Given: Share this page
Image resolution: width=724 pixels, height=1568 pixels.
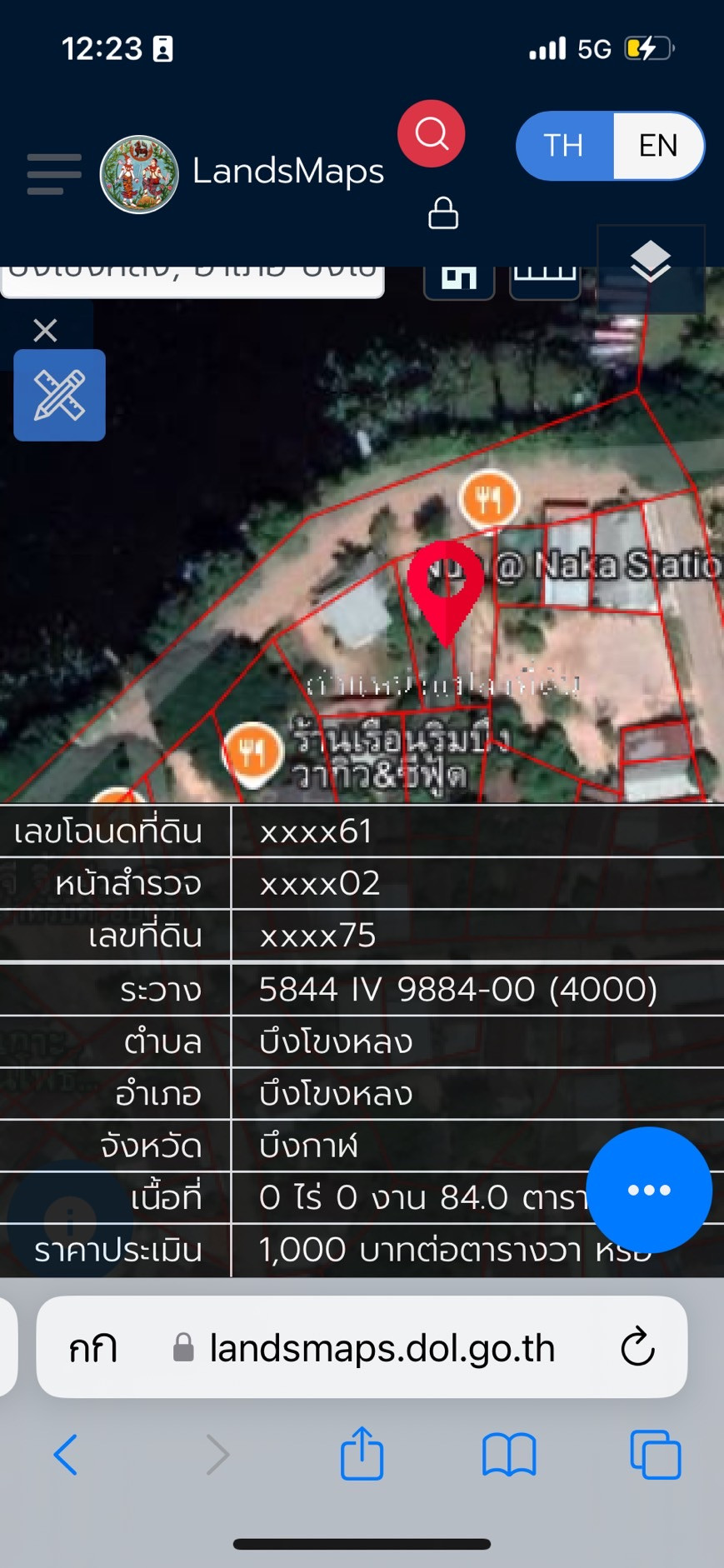Looking at the screenshot, I should coord(362,1455).
